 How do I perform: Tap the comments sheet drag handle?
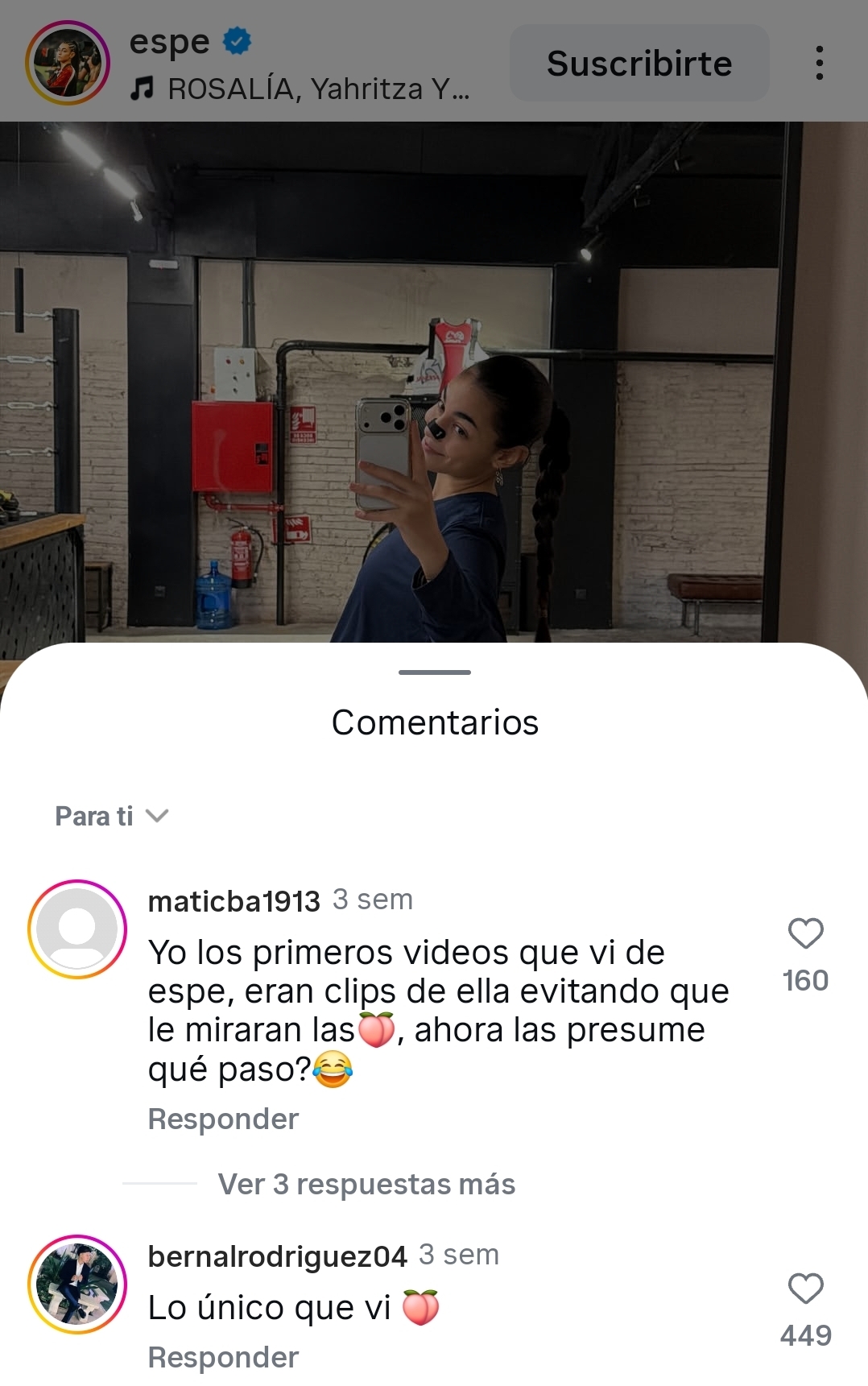pos(435,672)
